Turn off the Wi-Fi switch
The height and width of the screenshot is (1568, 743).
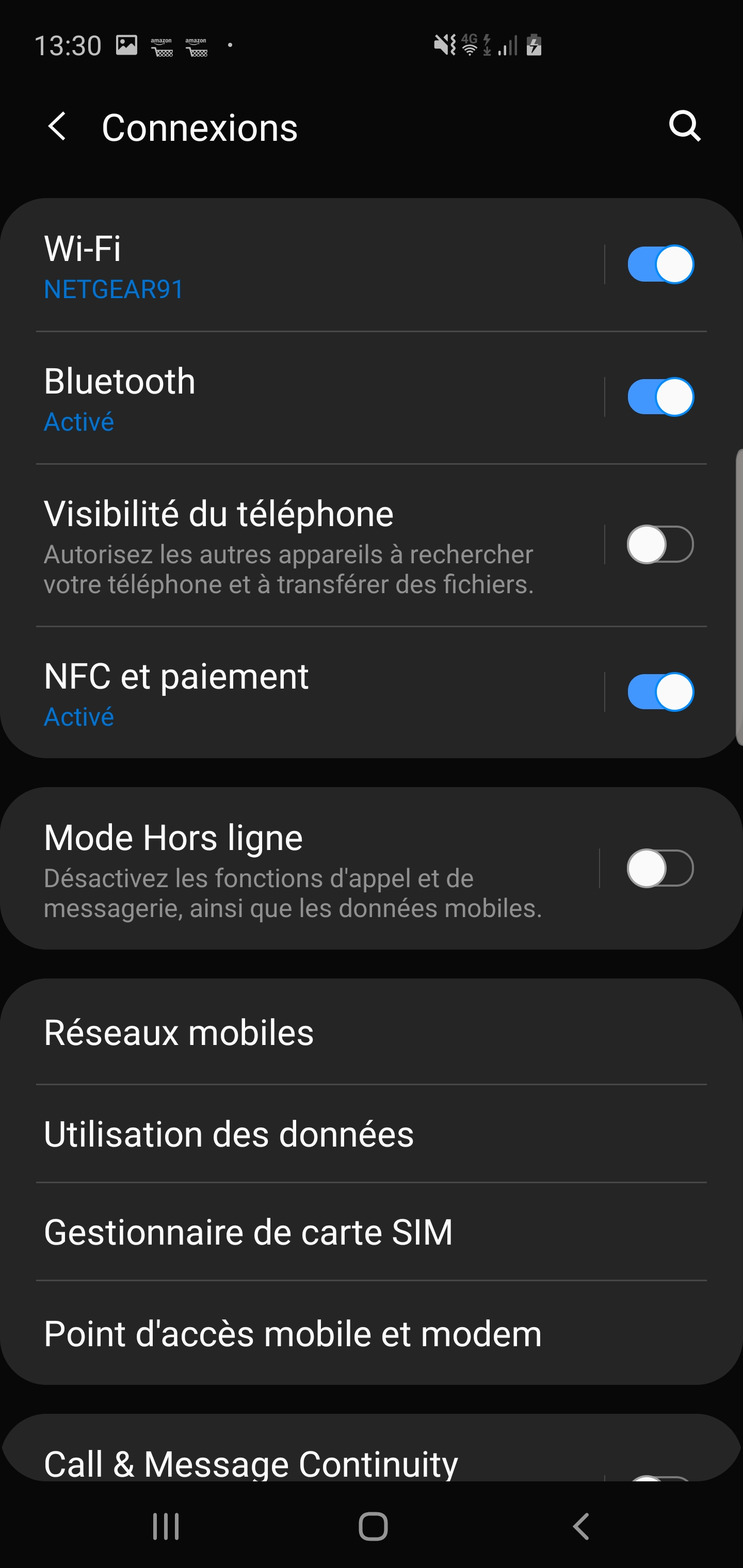click(660, 265)
